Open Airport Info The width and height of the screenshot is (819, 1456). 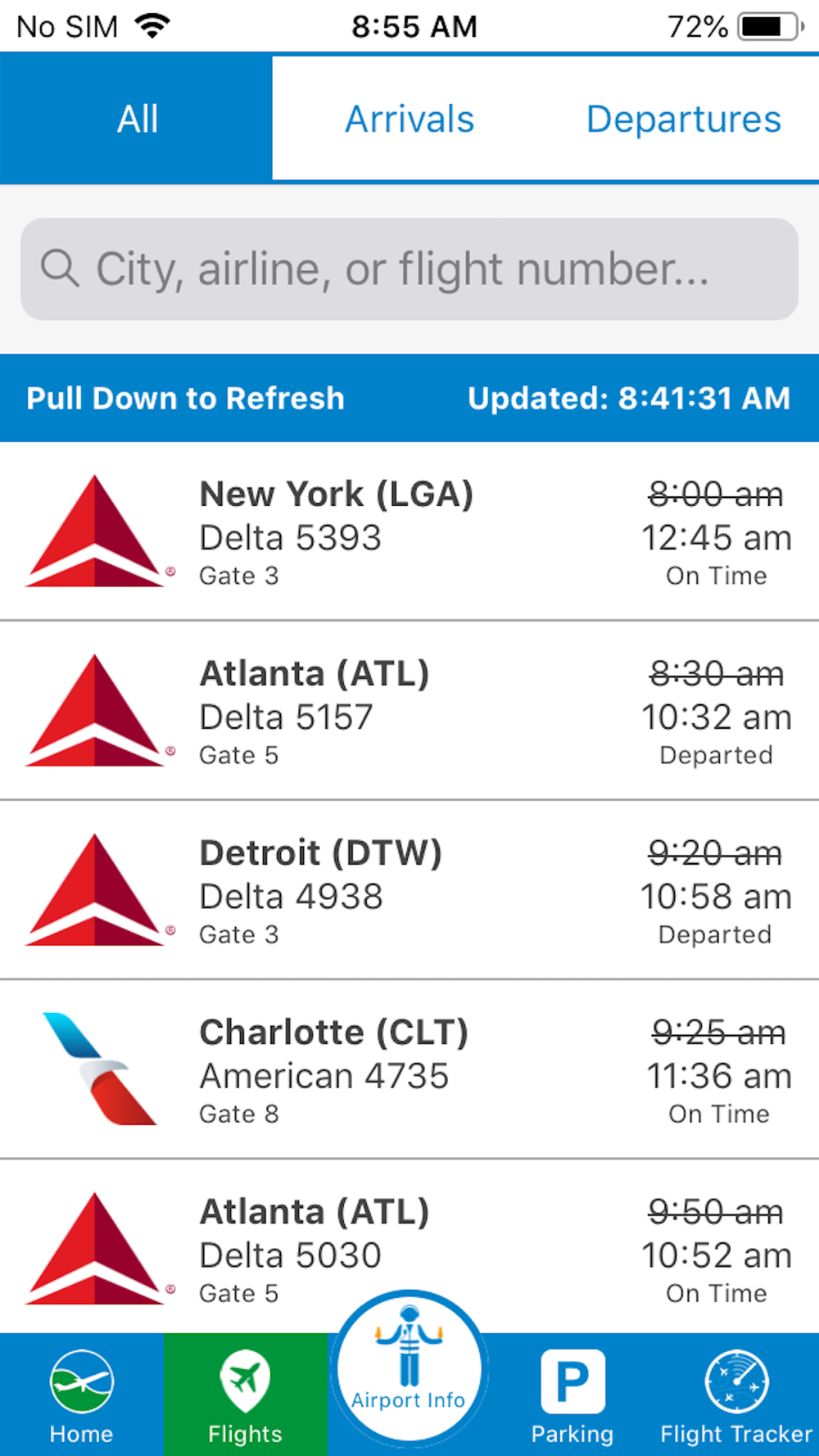[x=409, y=1368]
